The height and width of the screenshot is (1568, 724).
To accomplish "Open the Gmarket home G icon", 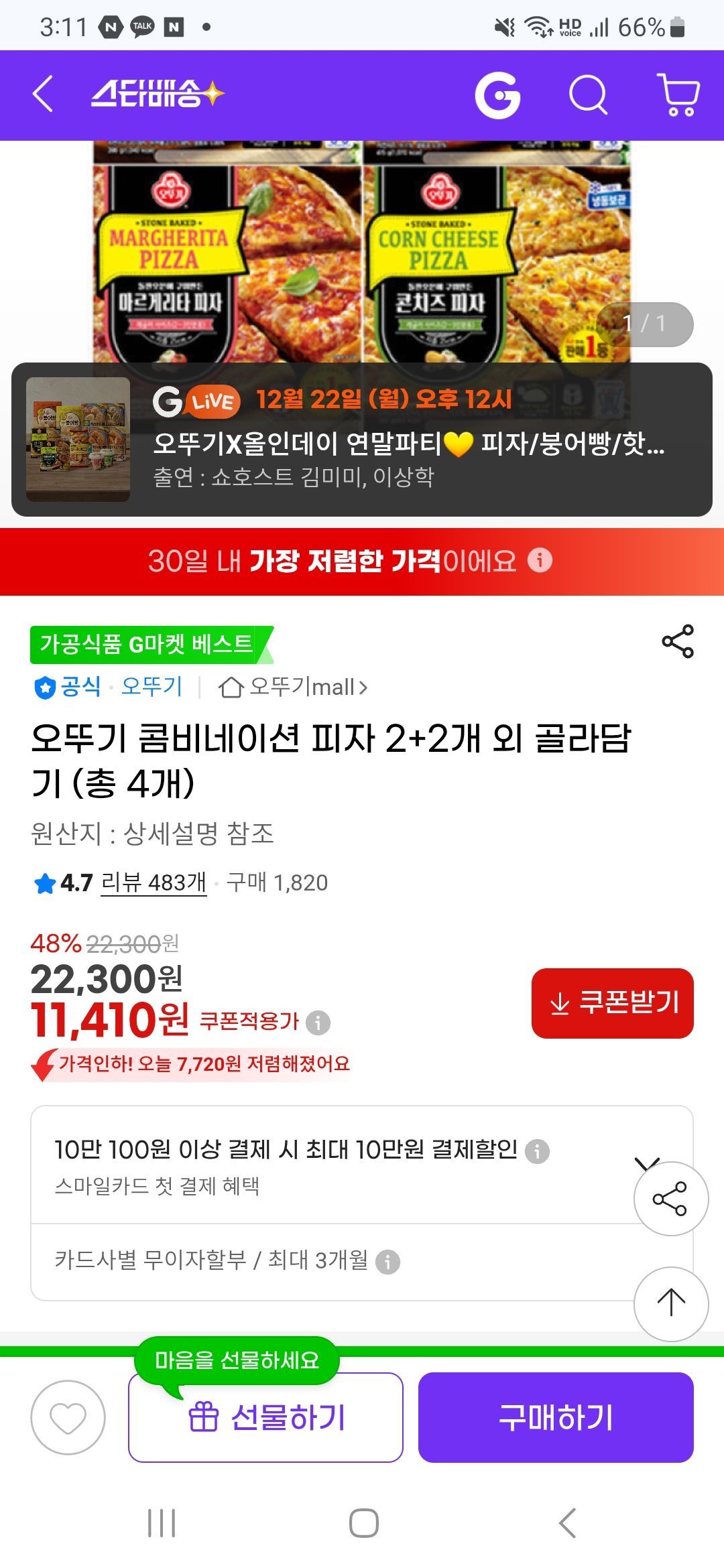I will click(x=497, y=95).
